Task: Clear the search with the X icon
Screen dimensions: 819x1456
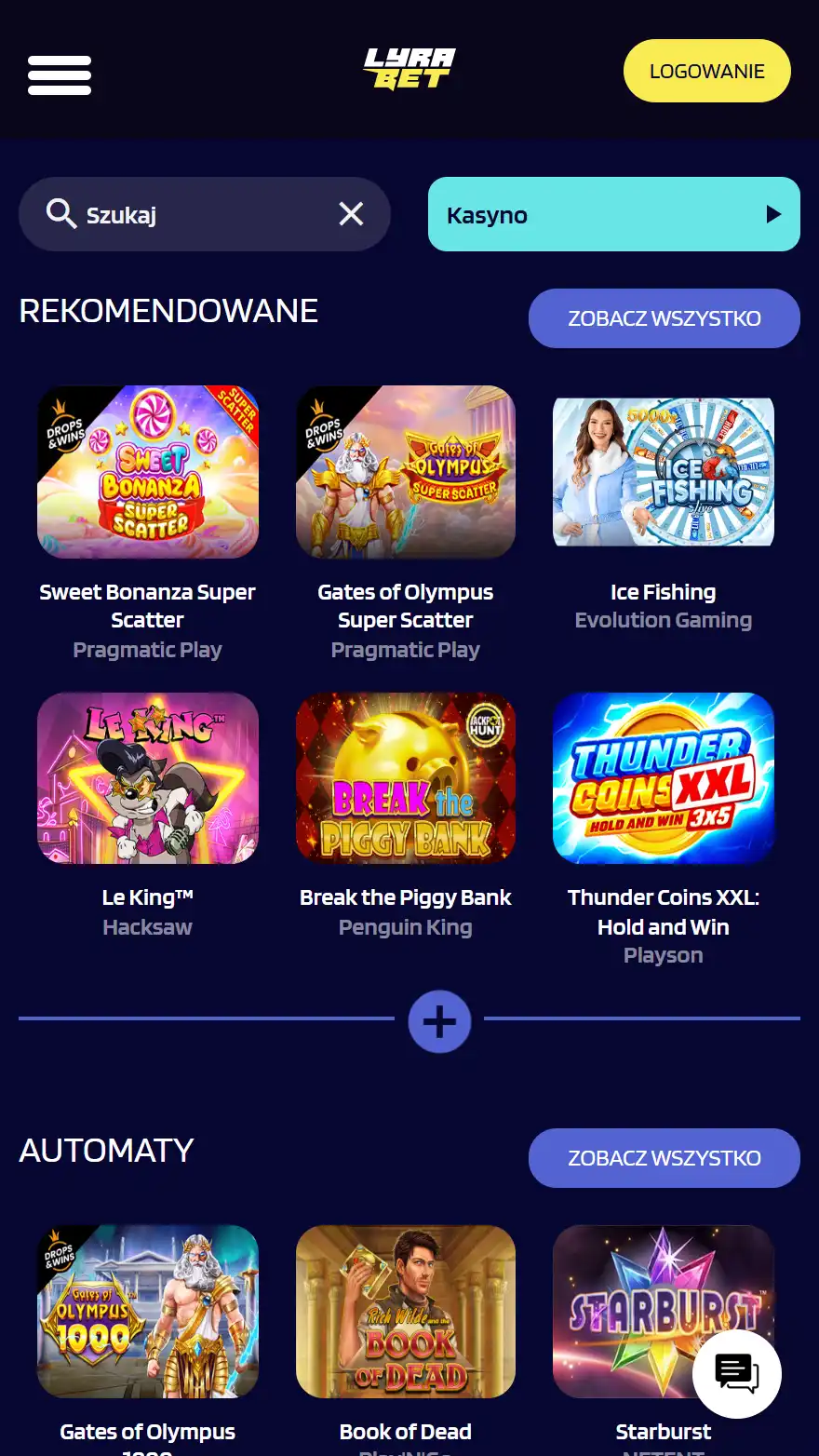Action: point(351,215)
